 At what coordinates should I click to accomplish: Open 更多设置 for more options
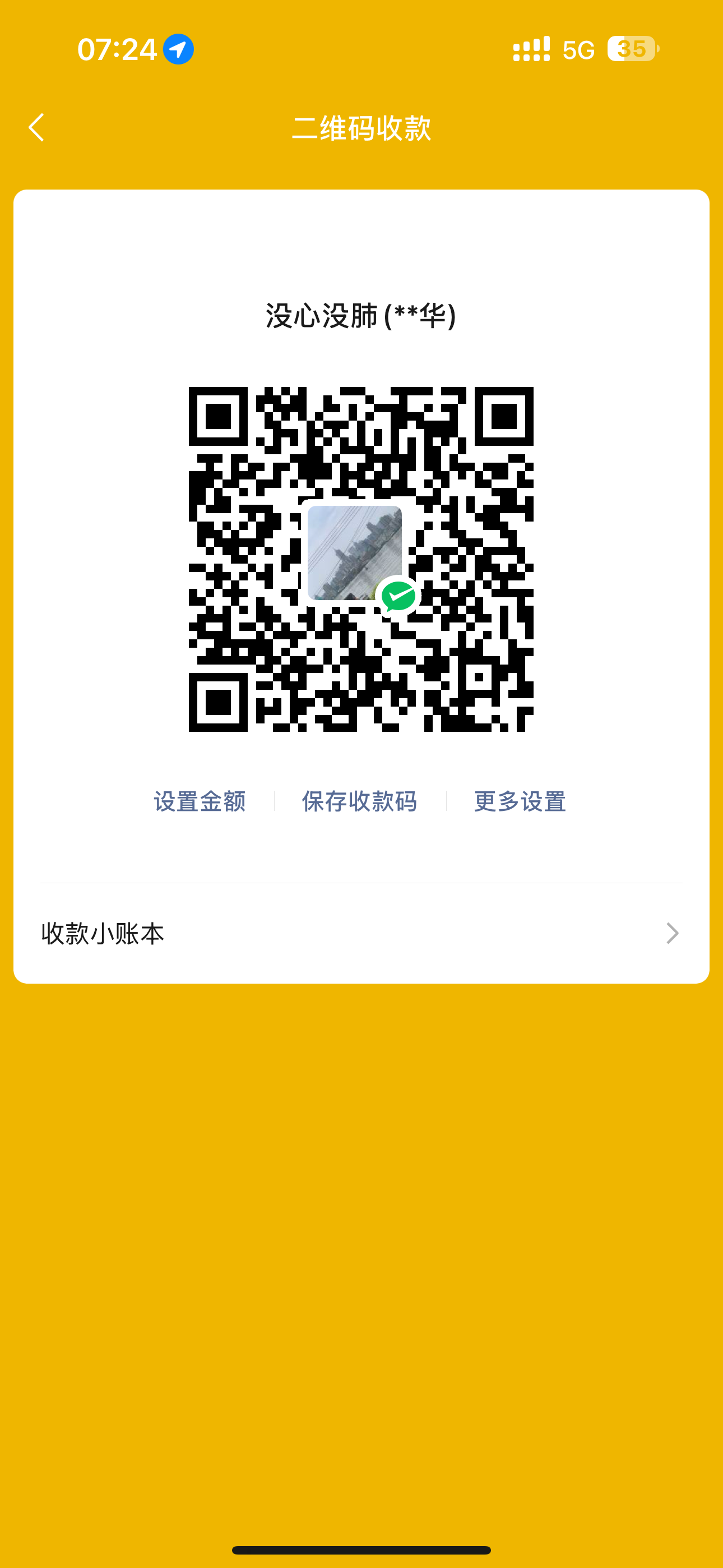click(x=520, y=801)
